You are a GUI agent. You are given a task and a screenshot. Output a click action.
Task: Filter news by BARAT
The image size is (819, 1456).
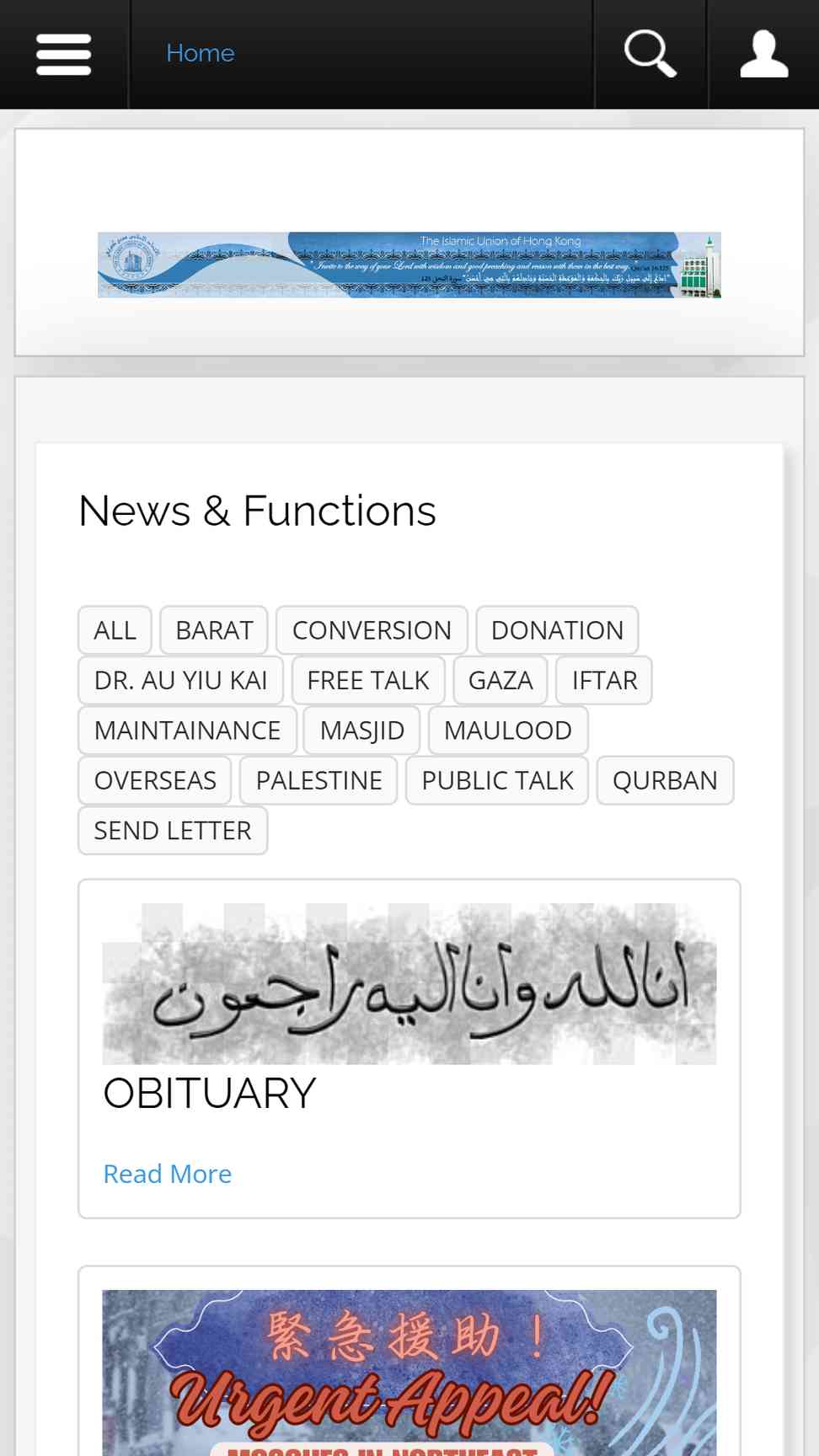coord(214,630)
